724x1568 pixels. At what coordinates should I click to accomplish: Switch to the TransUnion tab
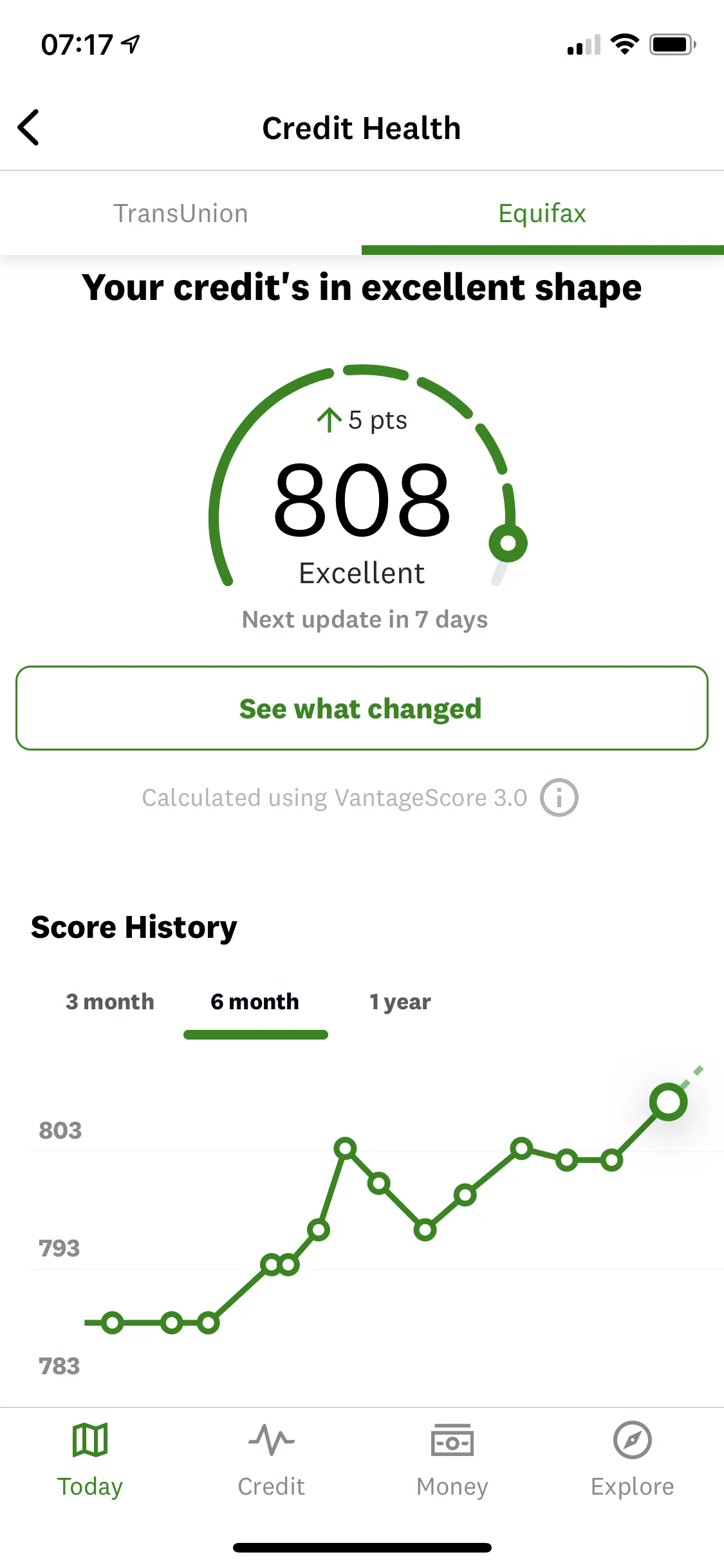pos(181,214)
